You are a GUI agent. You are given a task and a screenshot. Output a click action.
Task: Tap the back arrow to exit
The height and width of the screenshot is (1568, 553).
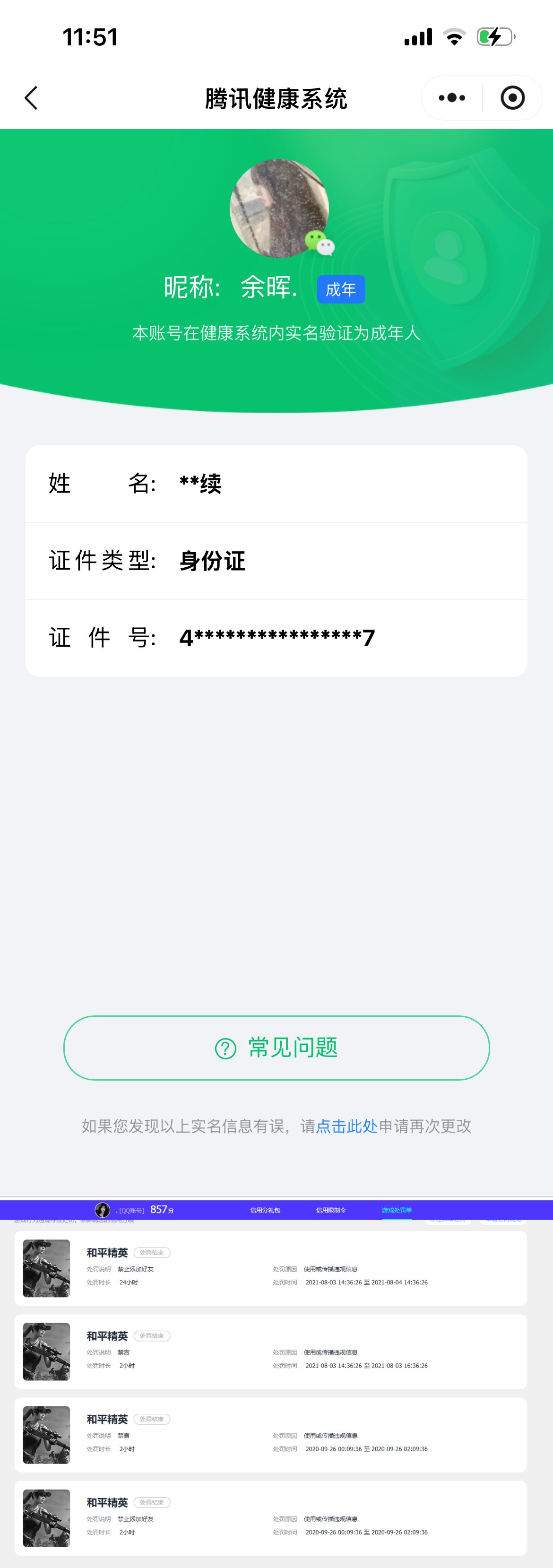pos(31,97)
